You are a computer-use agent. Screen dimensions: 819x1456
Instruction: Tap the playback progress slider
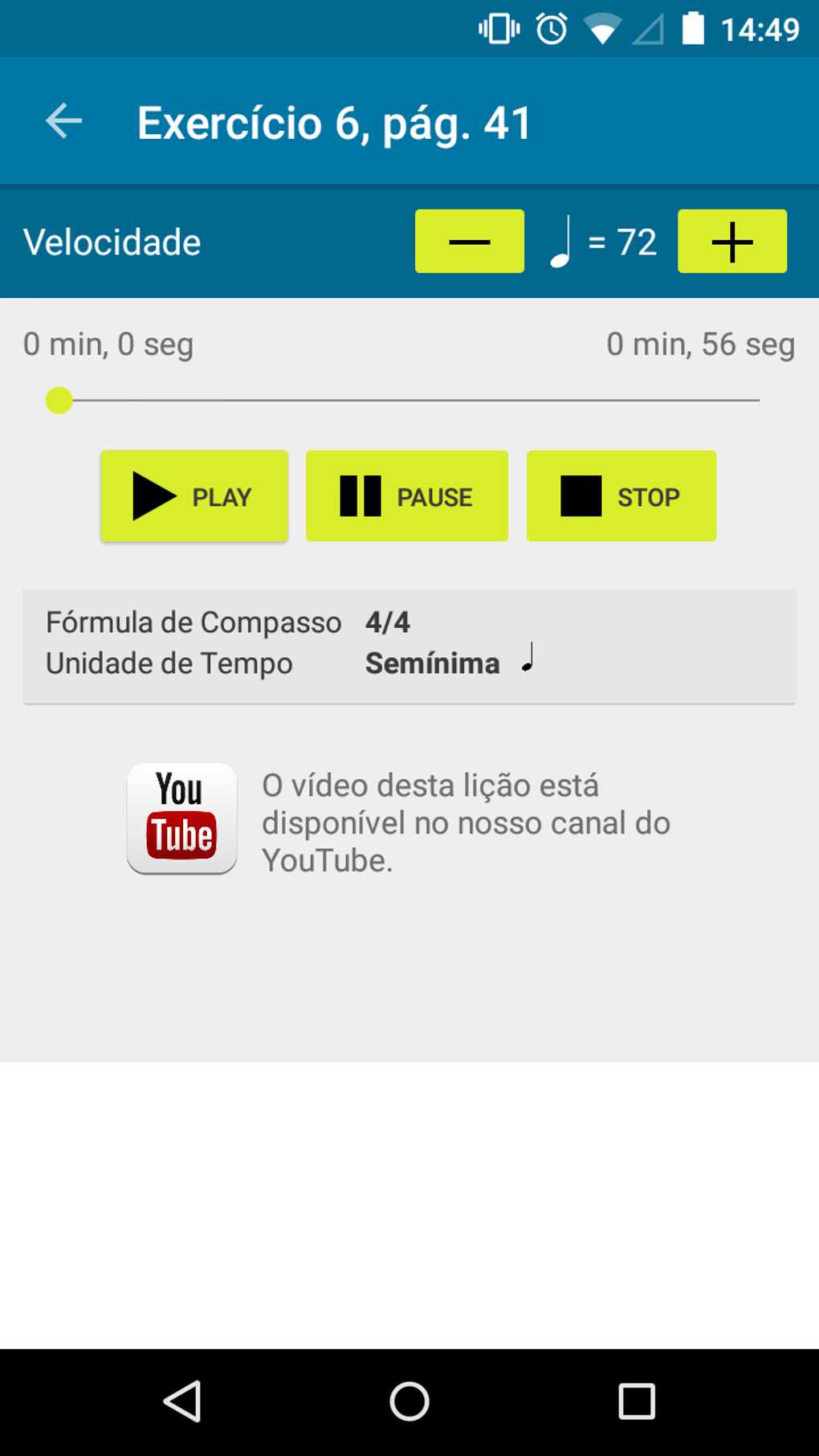409,400
